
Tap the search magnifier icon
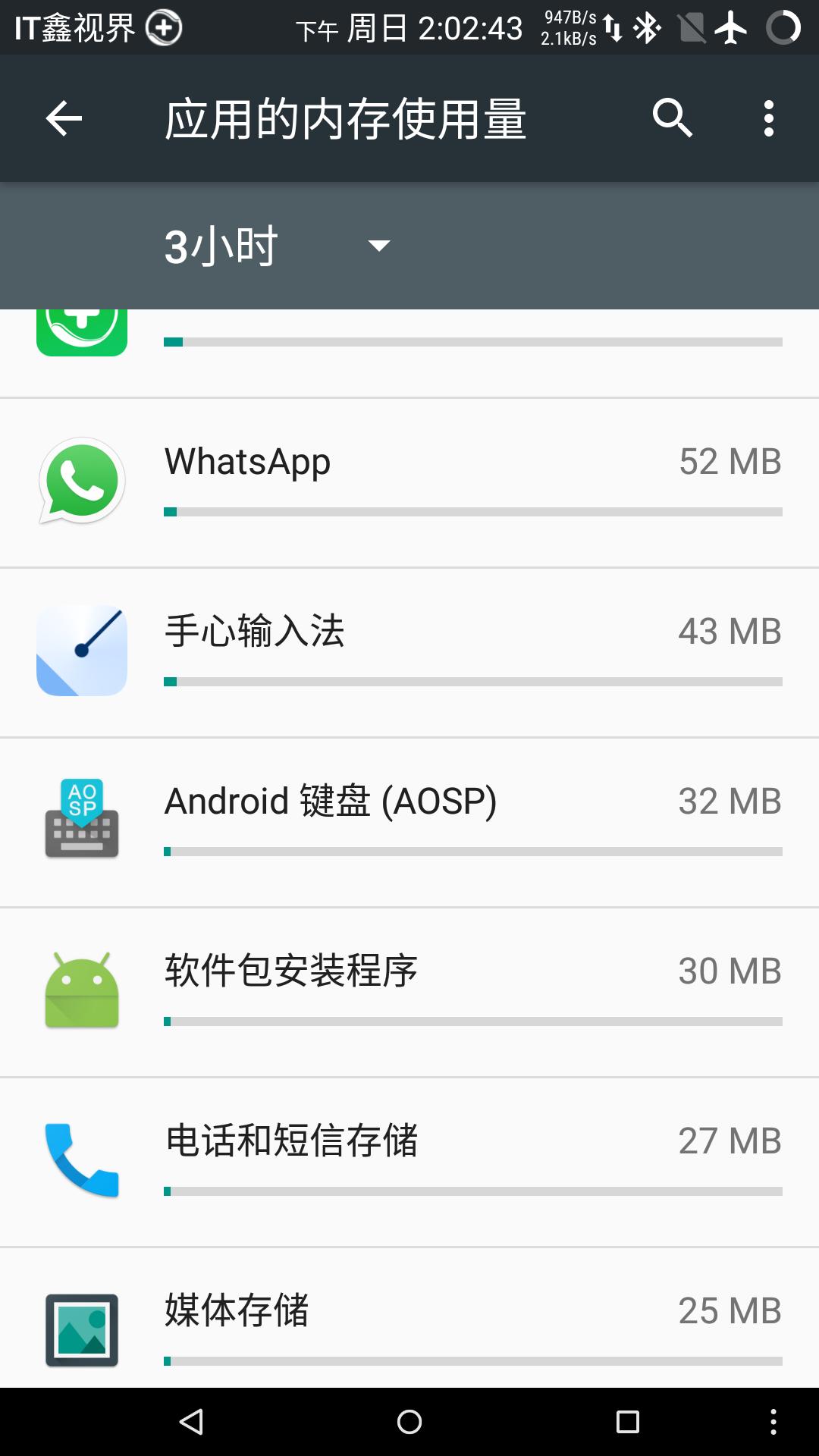(x=673, y=118)
